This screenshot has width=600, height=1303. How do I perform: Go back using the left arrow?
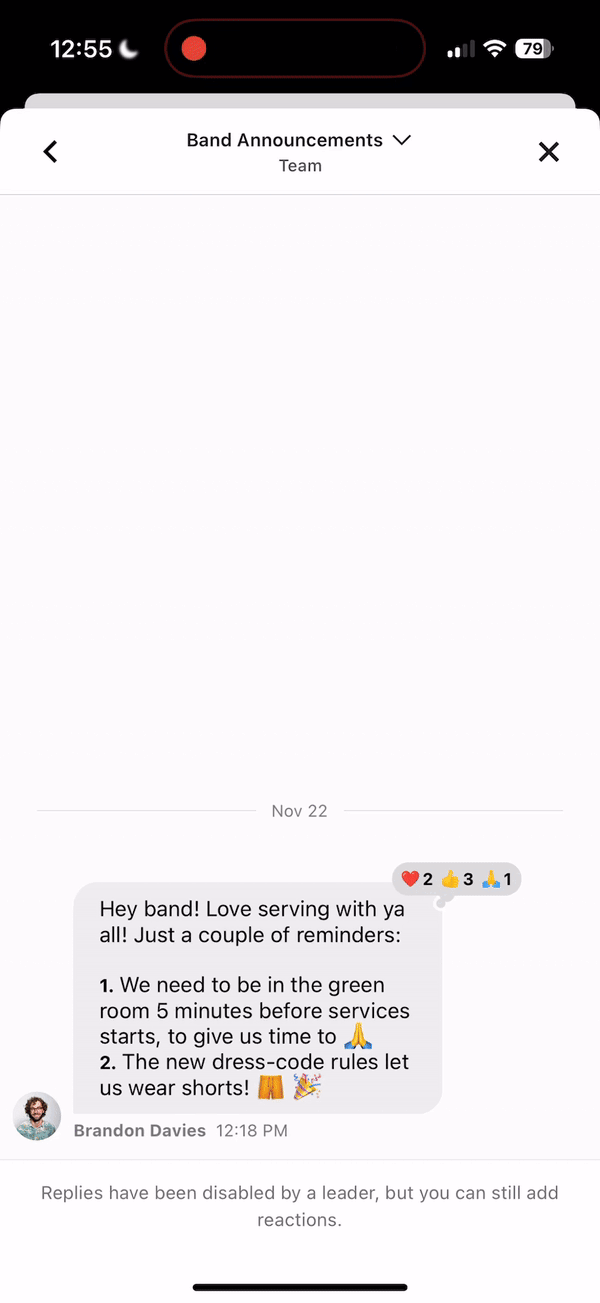click(x=50, y=152)
